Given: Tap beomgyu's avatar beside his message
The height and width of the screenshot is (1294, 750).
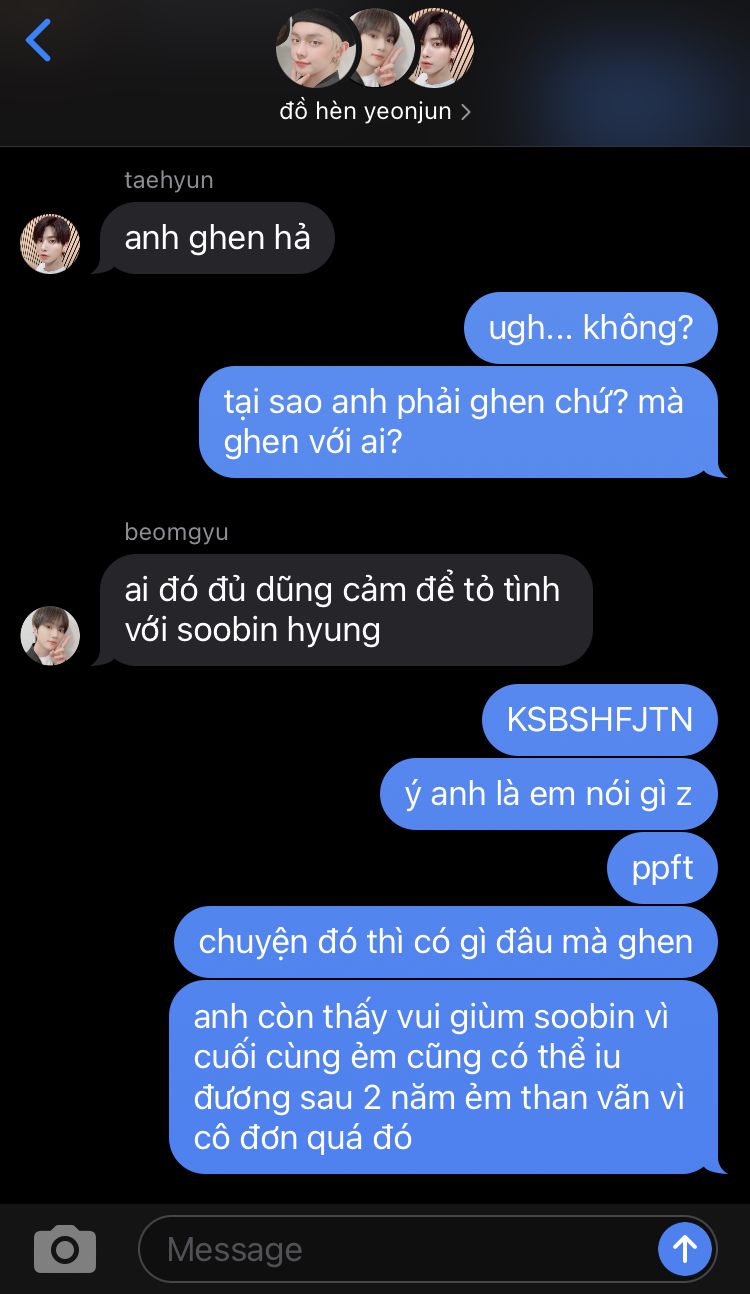Looking at the screenshot, I should click(50, 636).
